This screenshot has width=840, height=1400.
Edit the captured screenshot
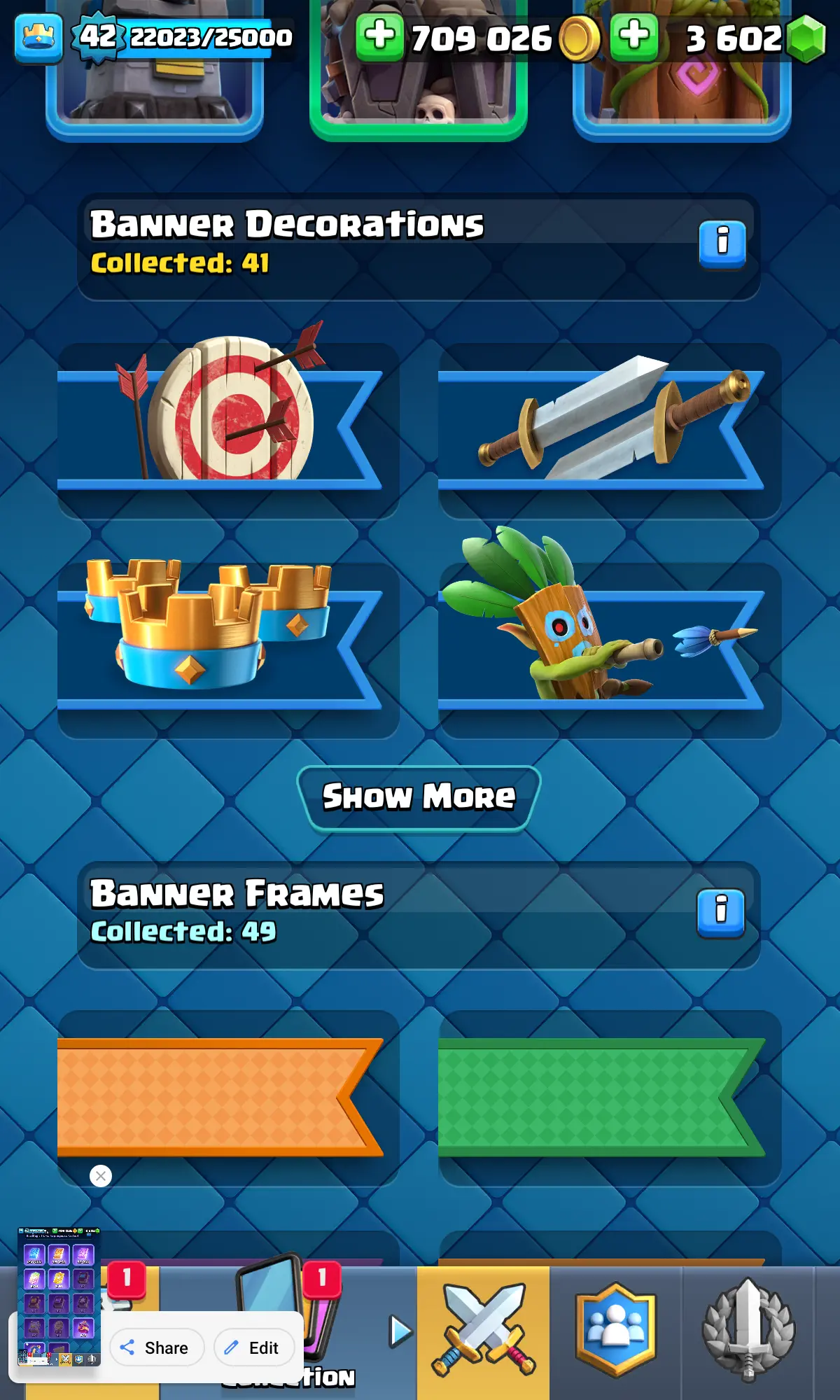point(253,1347)
